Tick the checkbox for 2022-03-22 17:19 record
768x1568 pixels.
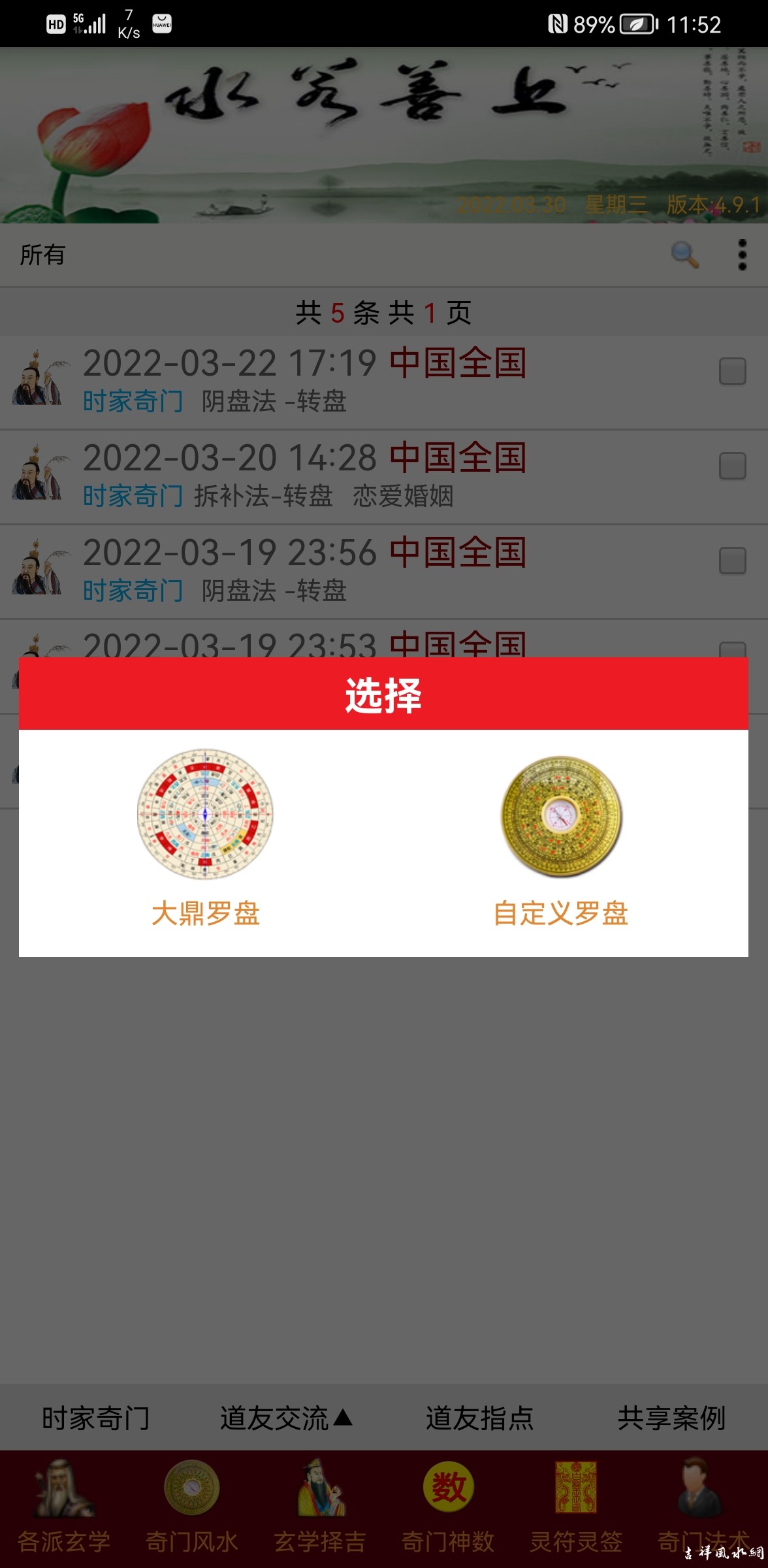732,371
